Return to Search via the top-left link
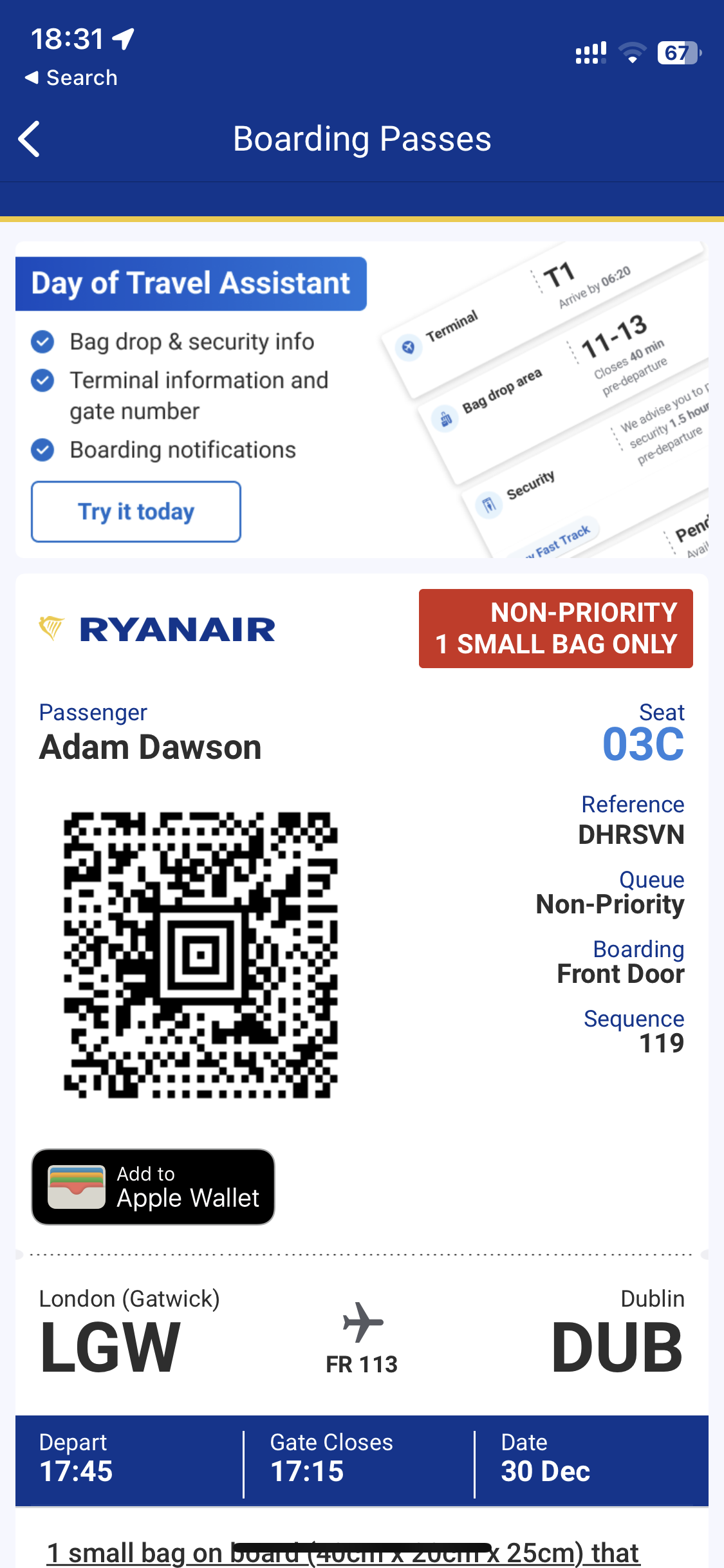 click(71, 78)
